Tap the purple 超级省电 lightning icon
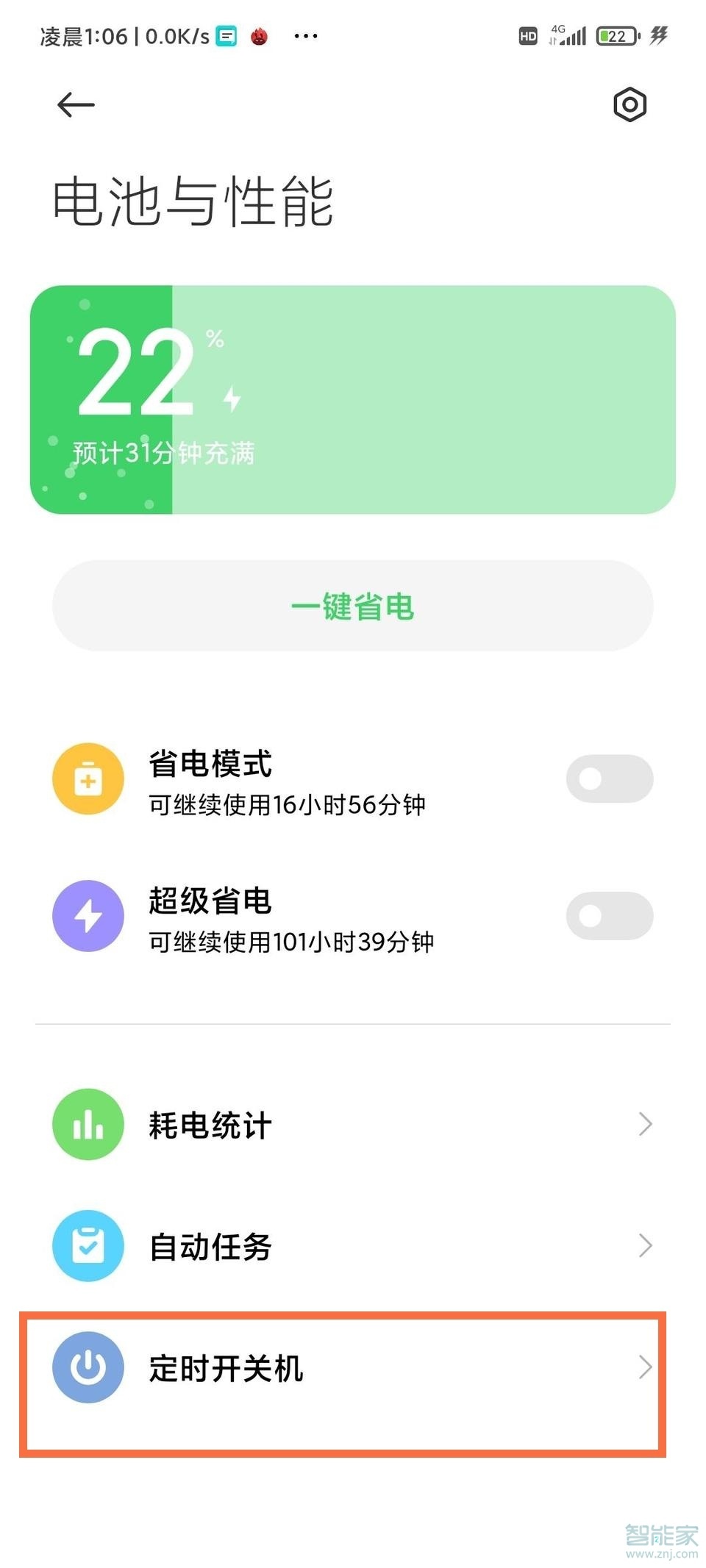706x1568 pixels. tap(88, 917)
